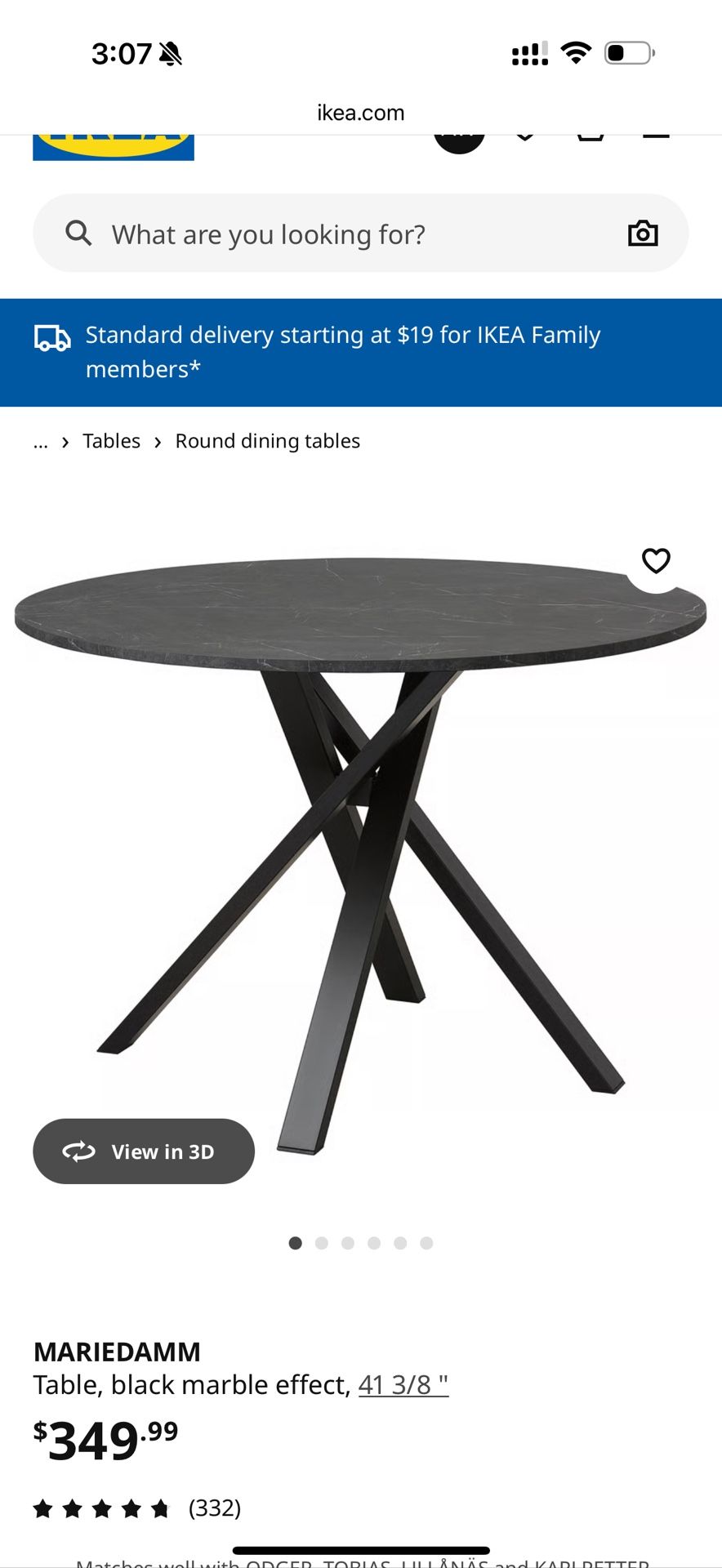Tap the round profile account icon
The width and height of the screenshot is (722, 1568).
tap(459, 135)
